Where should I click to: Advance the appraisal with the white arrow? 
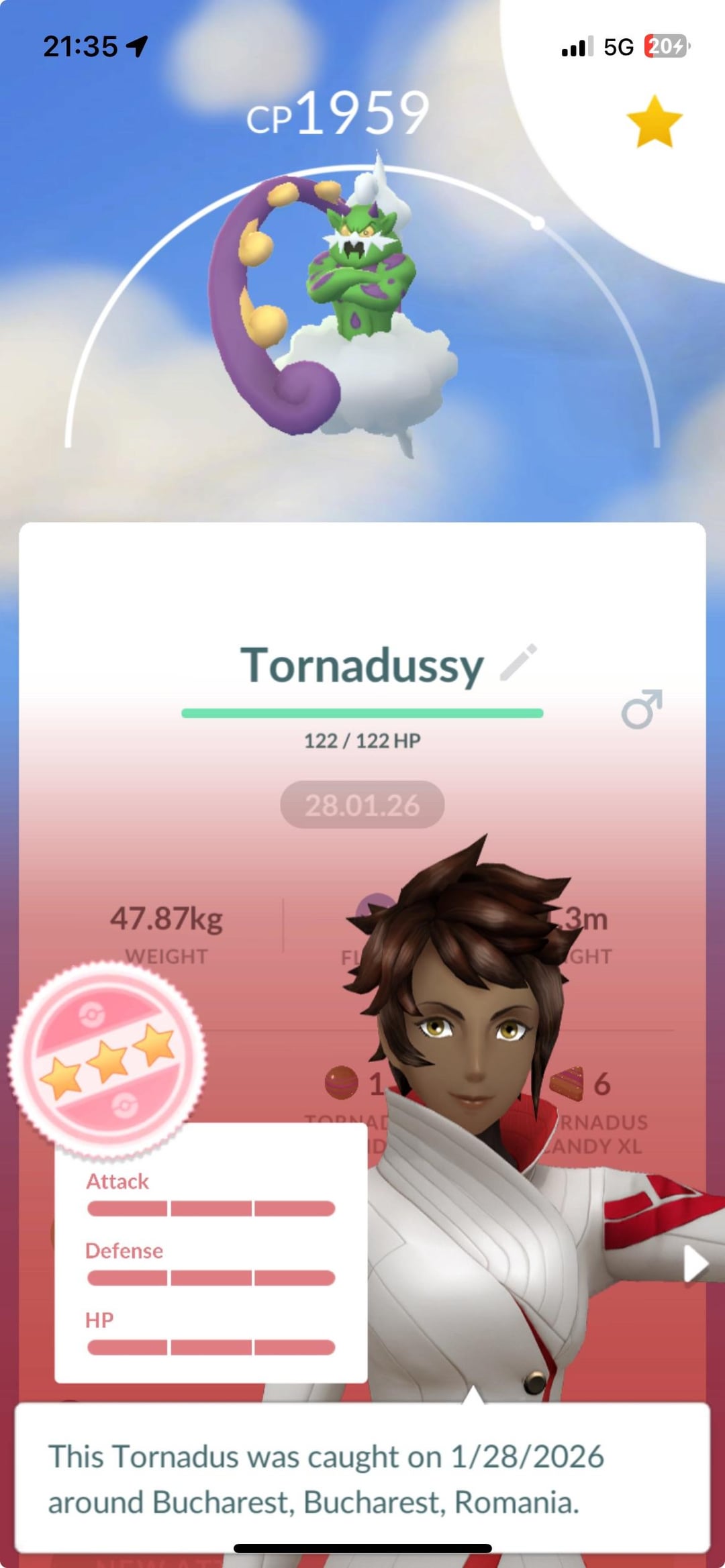click(695, 1265)
